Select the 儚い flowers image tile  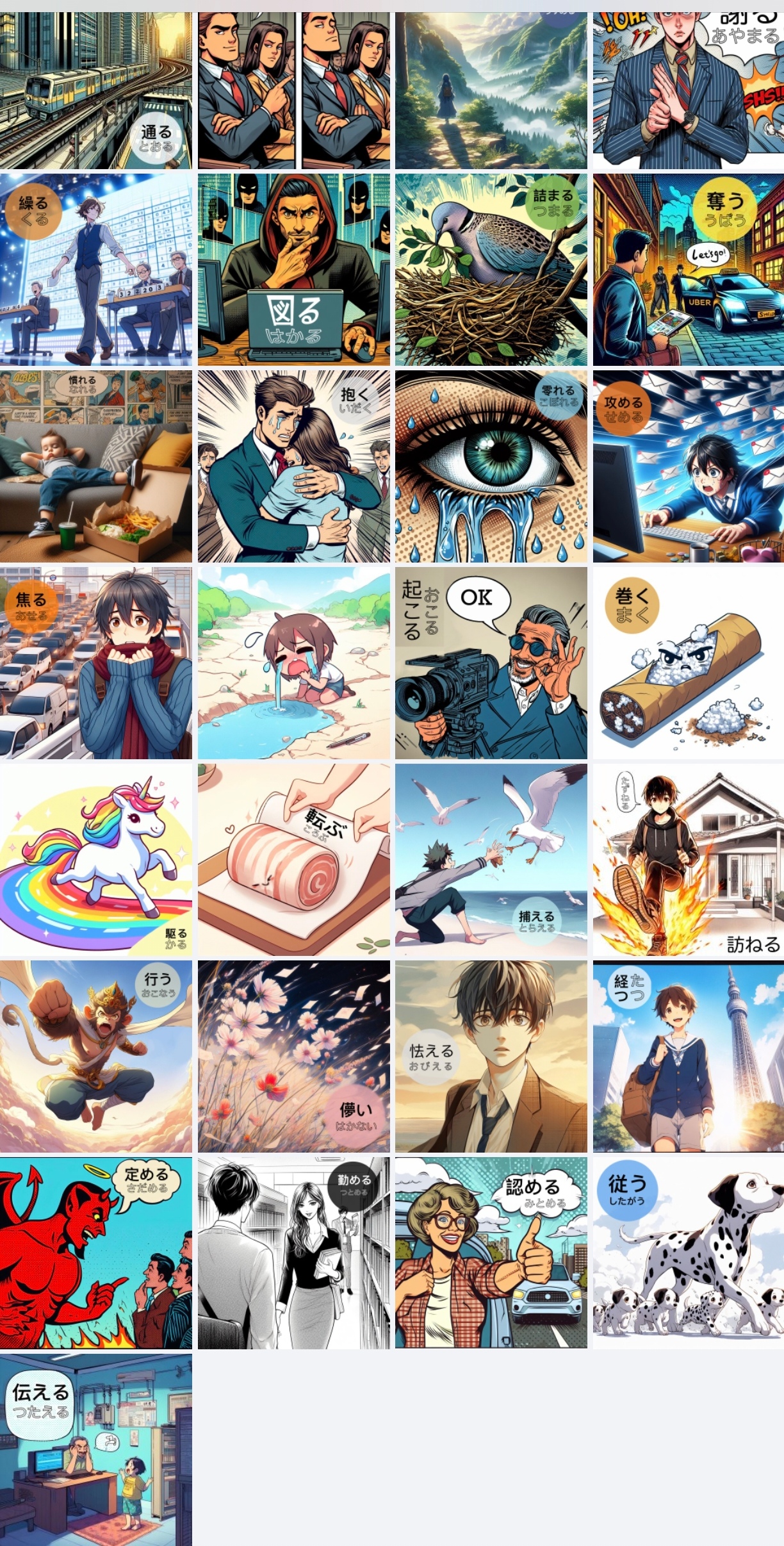[293, 1056]
